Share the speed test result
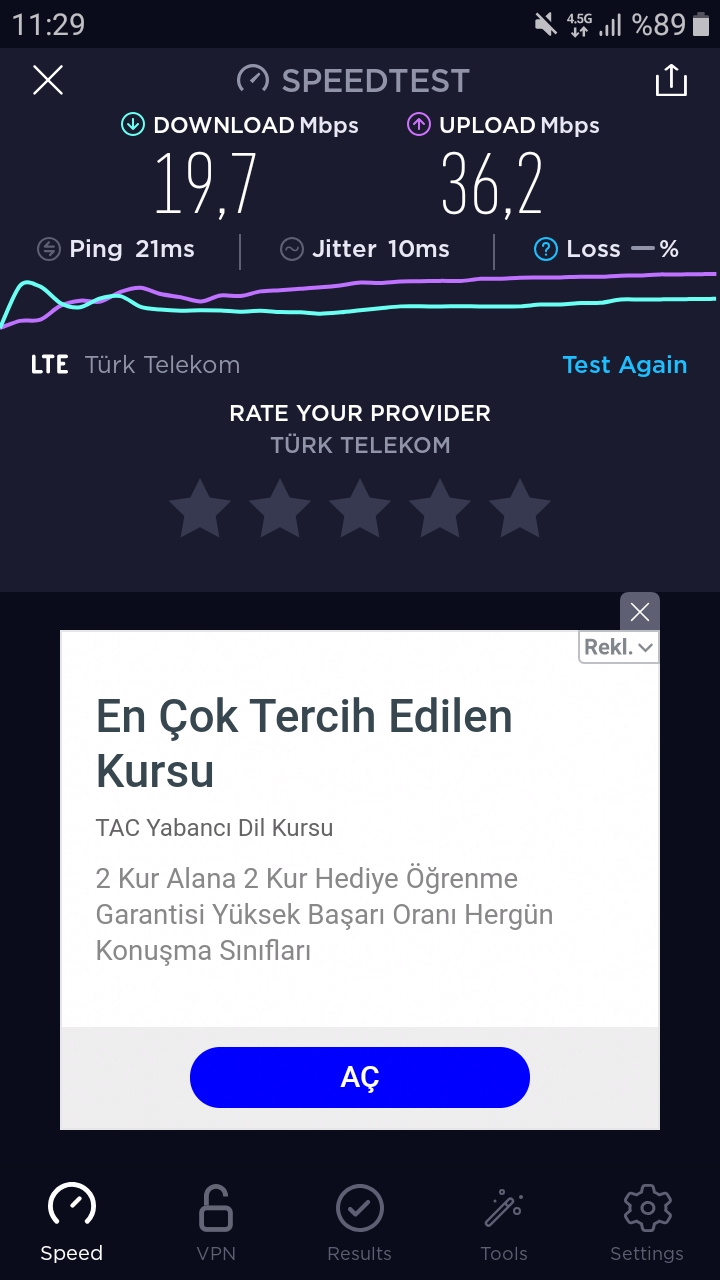720x1280 pixels. (x=671, y=80)
